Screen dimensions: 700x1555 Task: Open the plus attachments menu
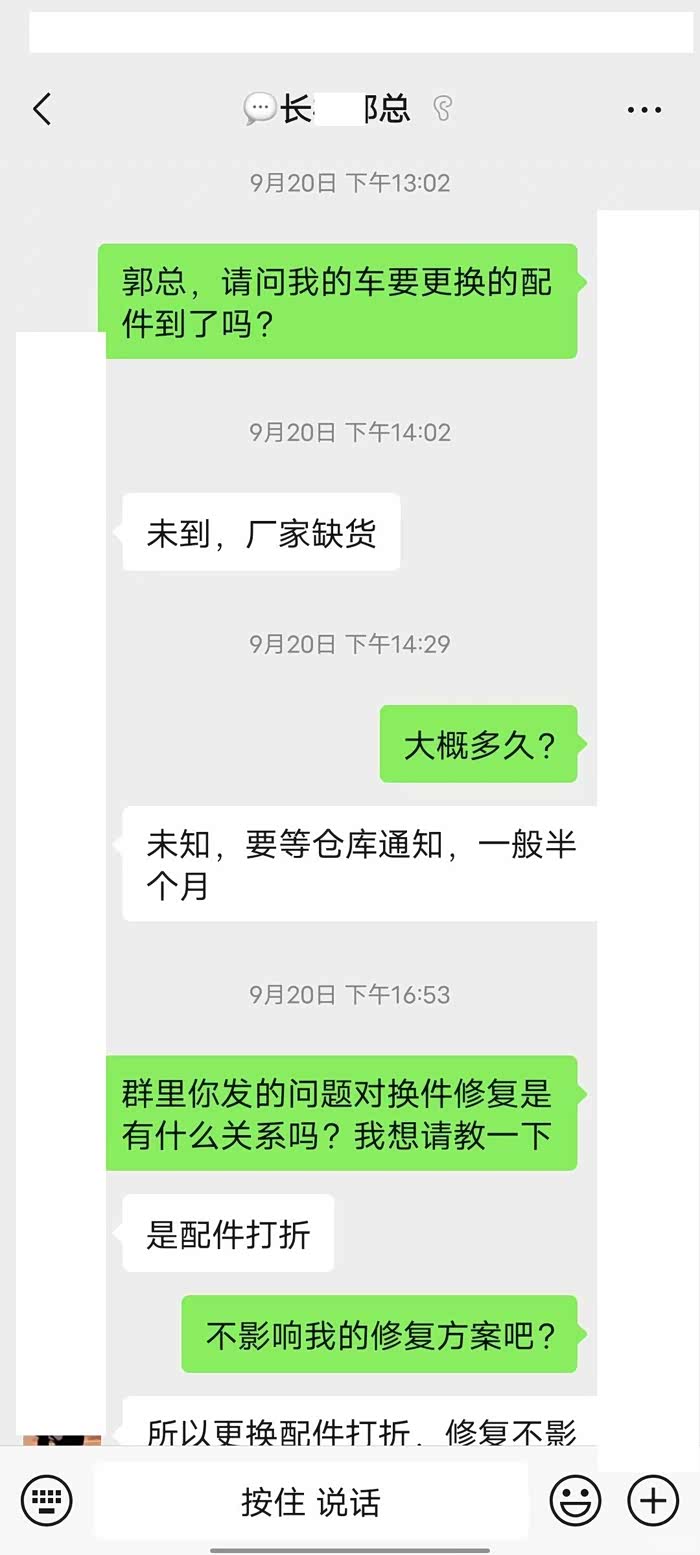pyautogui.click(x=652, y=1500)
